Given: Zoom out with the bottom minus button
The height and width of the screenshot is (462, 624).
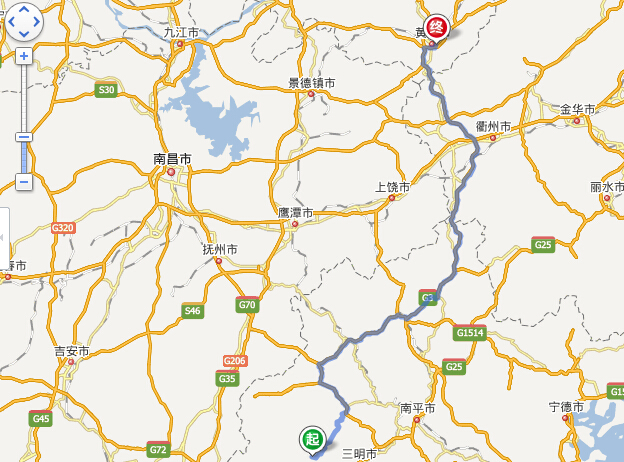Looking at the screenshot, I should click(x=24, y=182).
